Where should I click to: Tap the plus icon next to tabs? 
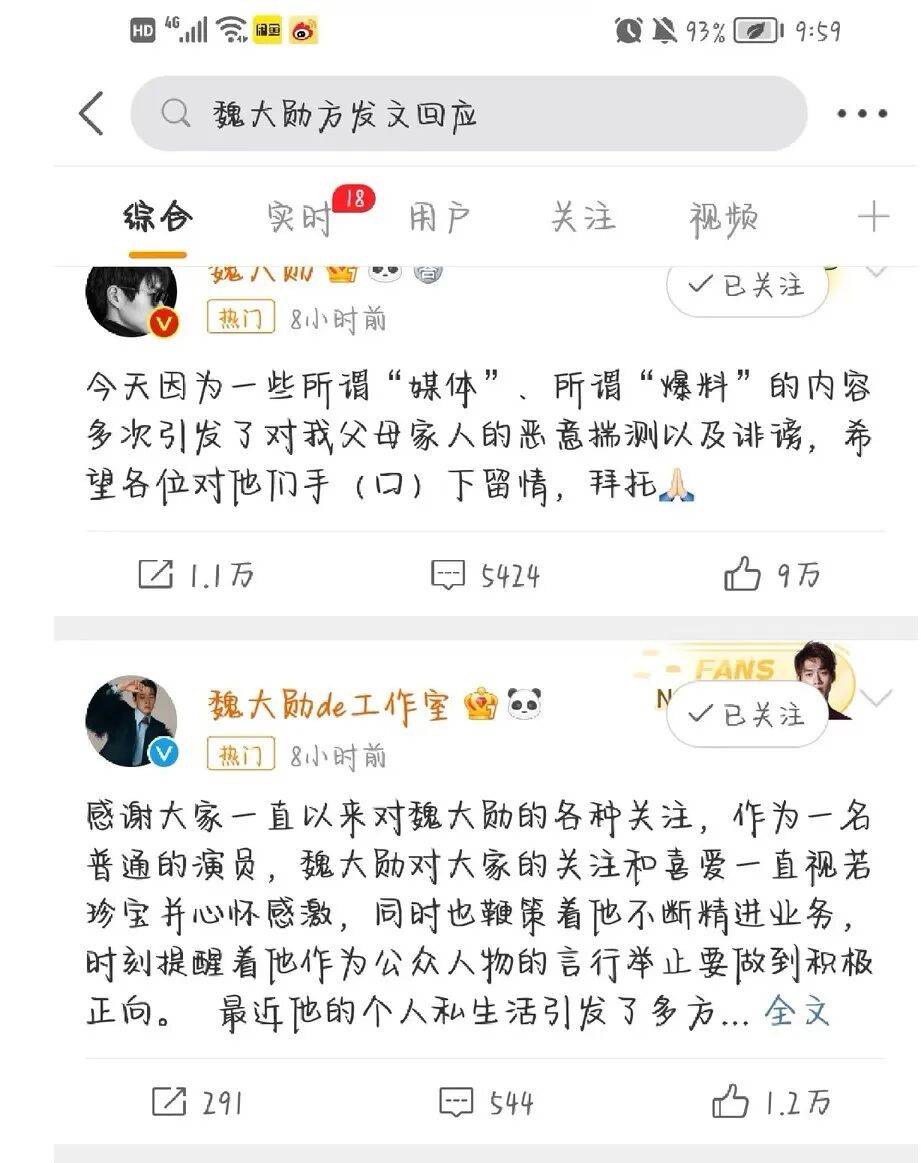pyautogui.click(x=873, y=217)
